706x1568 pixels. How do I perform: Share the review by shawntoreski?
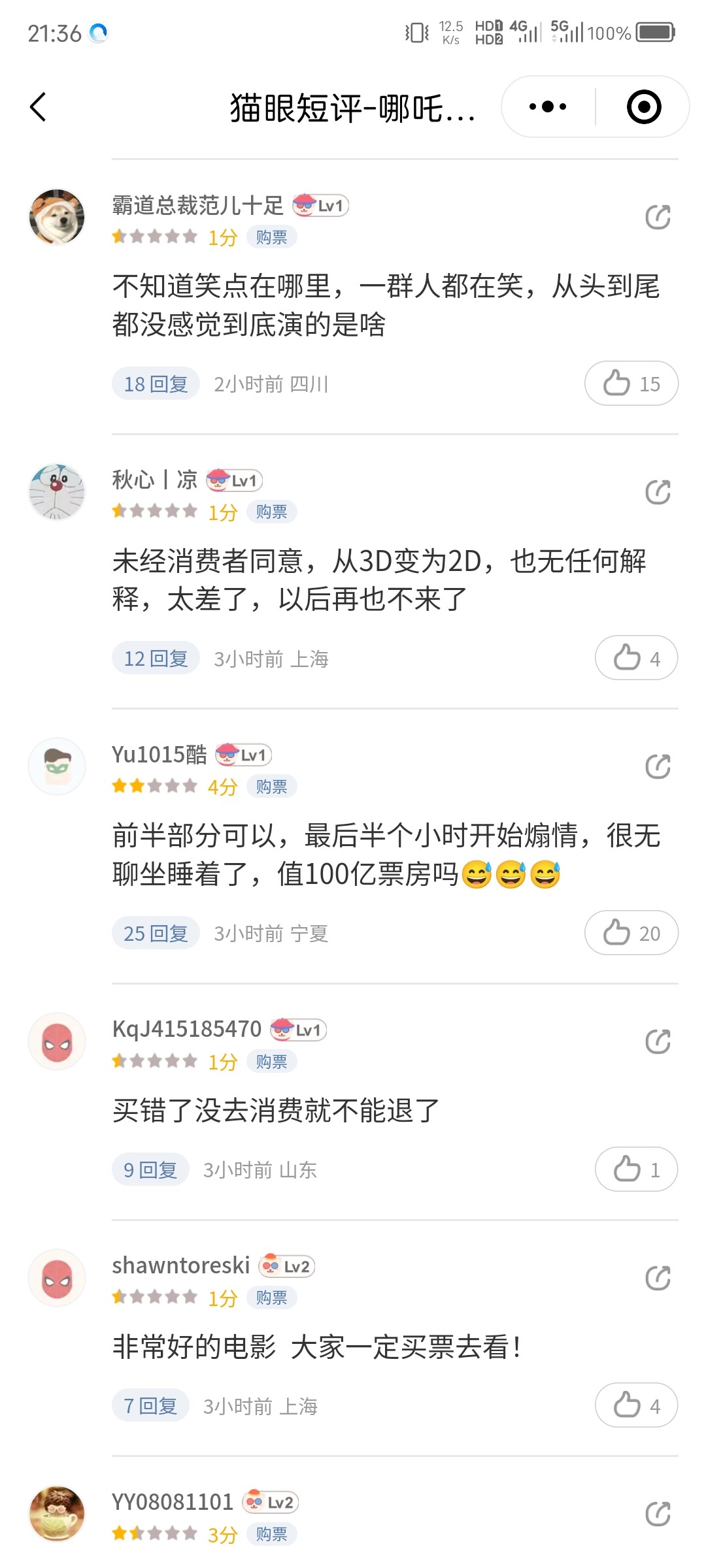click(658, 1278)
